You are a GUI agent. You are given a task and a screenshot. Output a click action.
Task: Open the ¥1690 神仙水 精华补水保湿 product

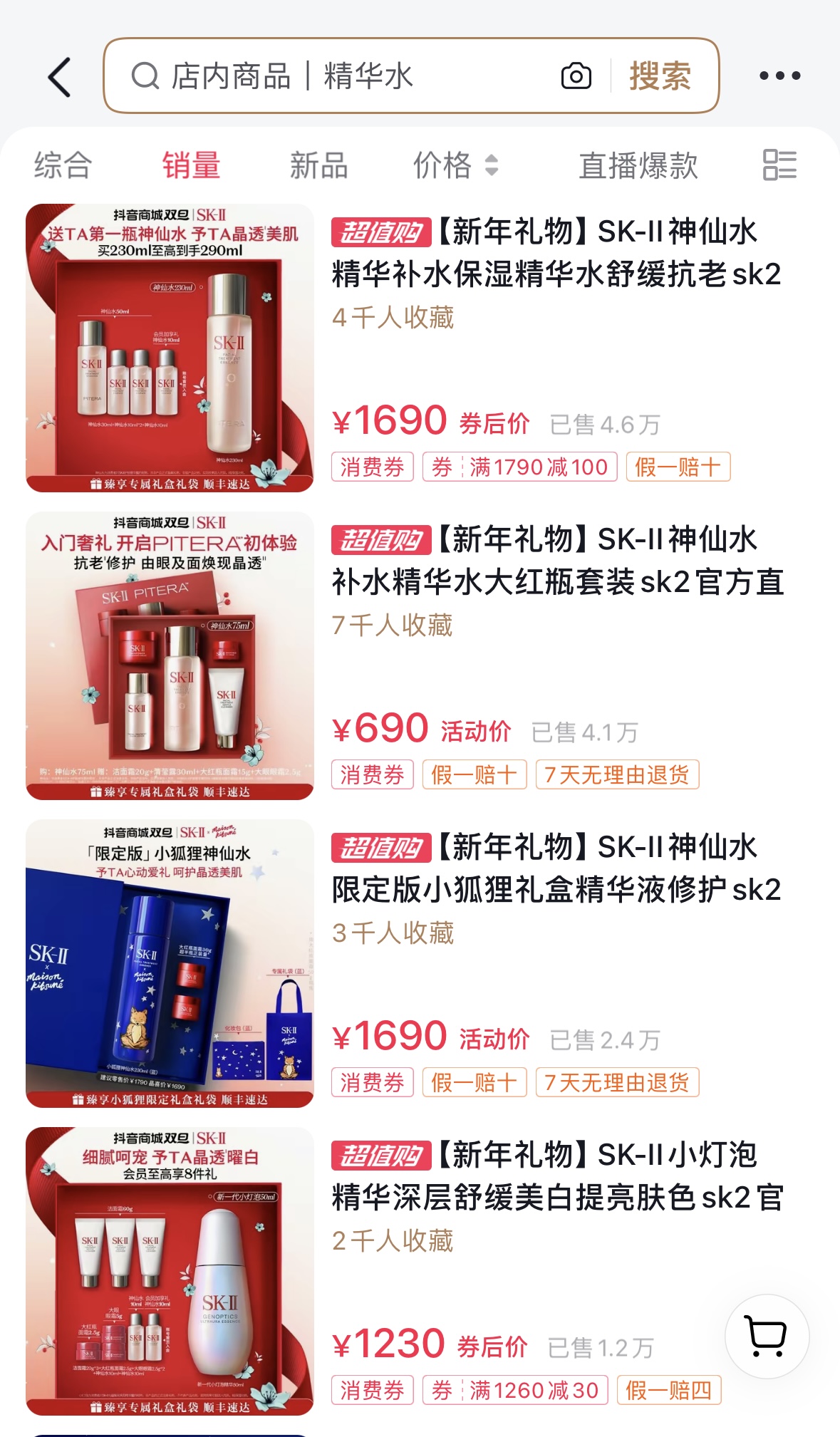click(556, 253)
